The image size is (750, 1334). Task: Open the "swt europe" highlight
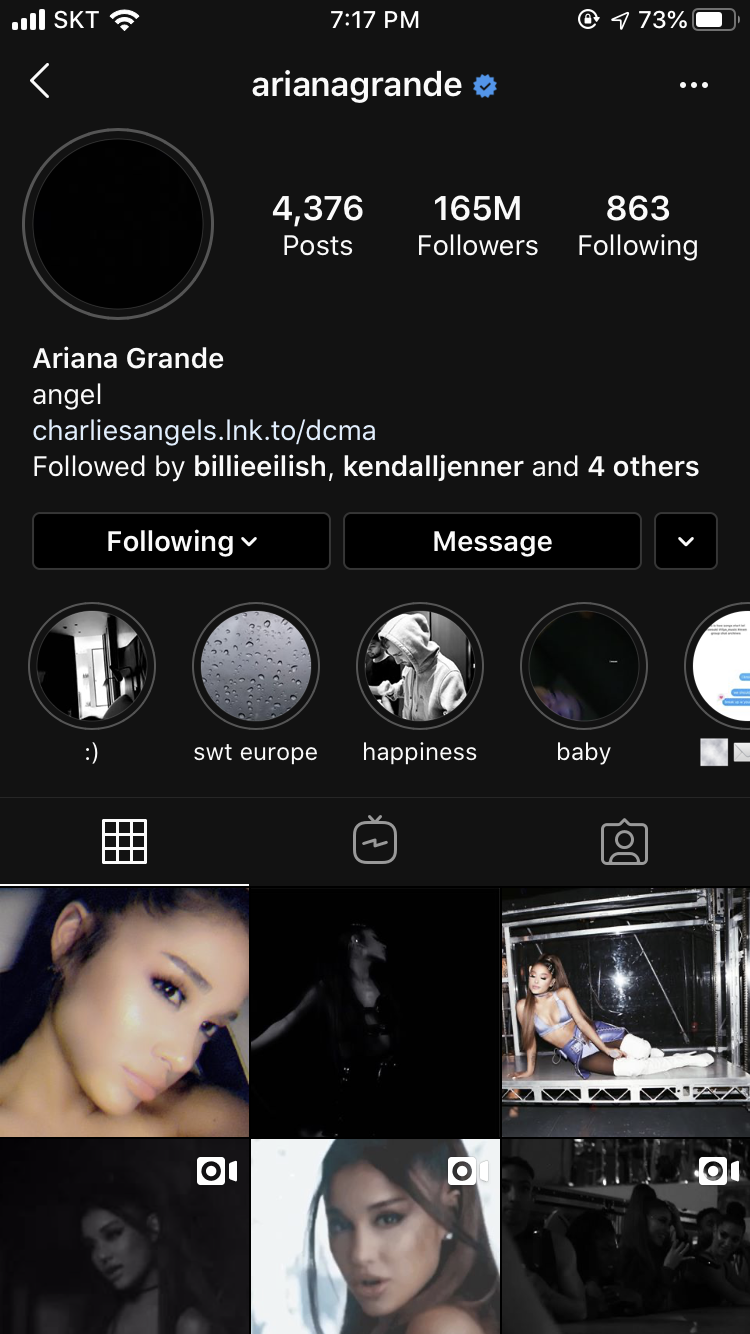point(256,666)
